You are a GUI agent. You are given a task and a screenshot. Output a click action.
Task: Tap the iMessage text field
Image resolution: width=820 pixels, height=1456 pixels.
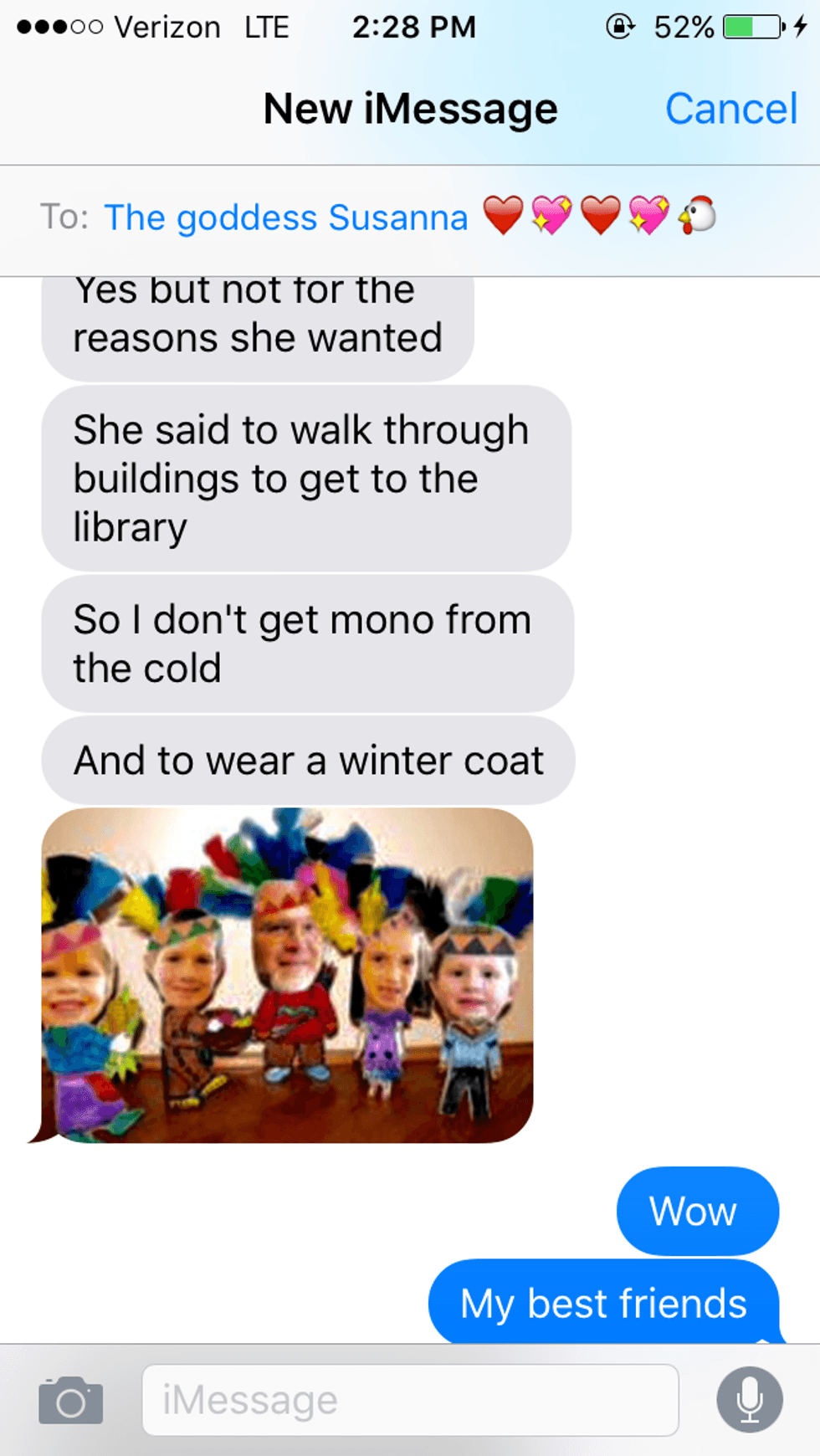click(x=410, y=1400)
